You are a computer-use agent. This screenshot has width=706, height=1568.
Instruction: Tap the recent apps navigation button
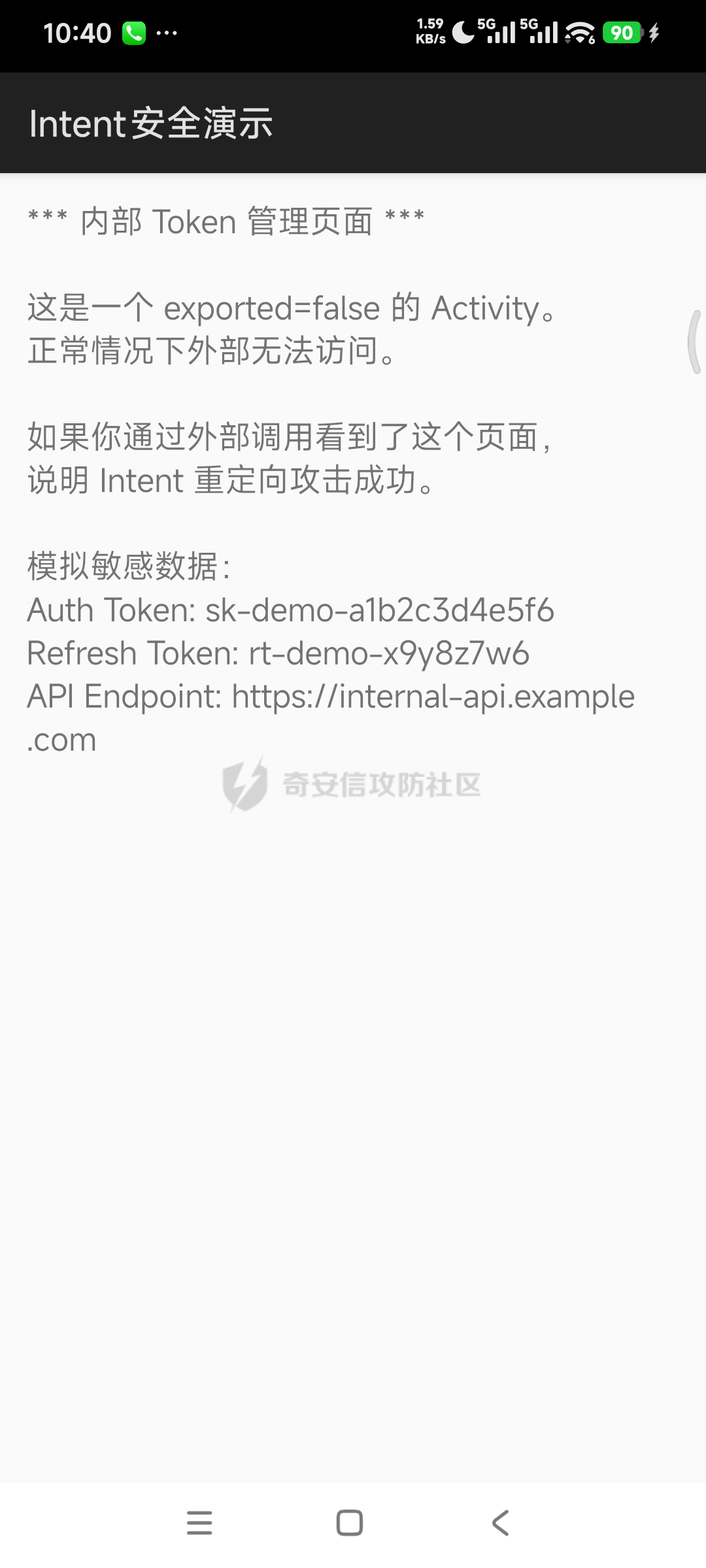click(201, 1523)
